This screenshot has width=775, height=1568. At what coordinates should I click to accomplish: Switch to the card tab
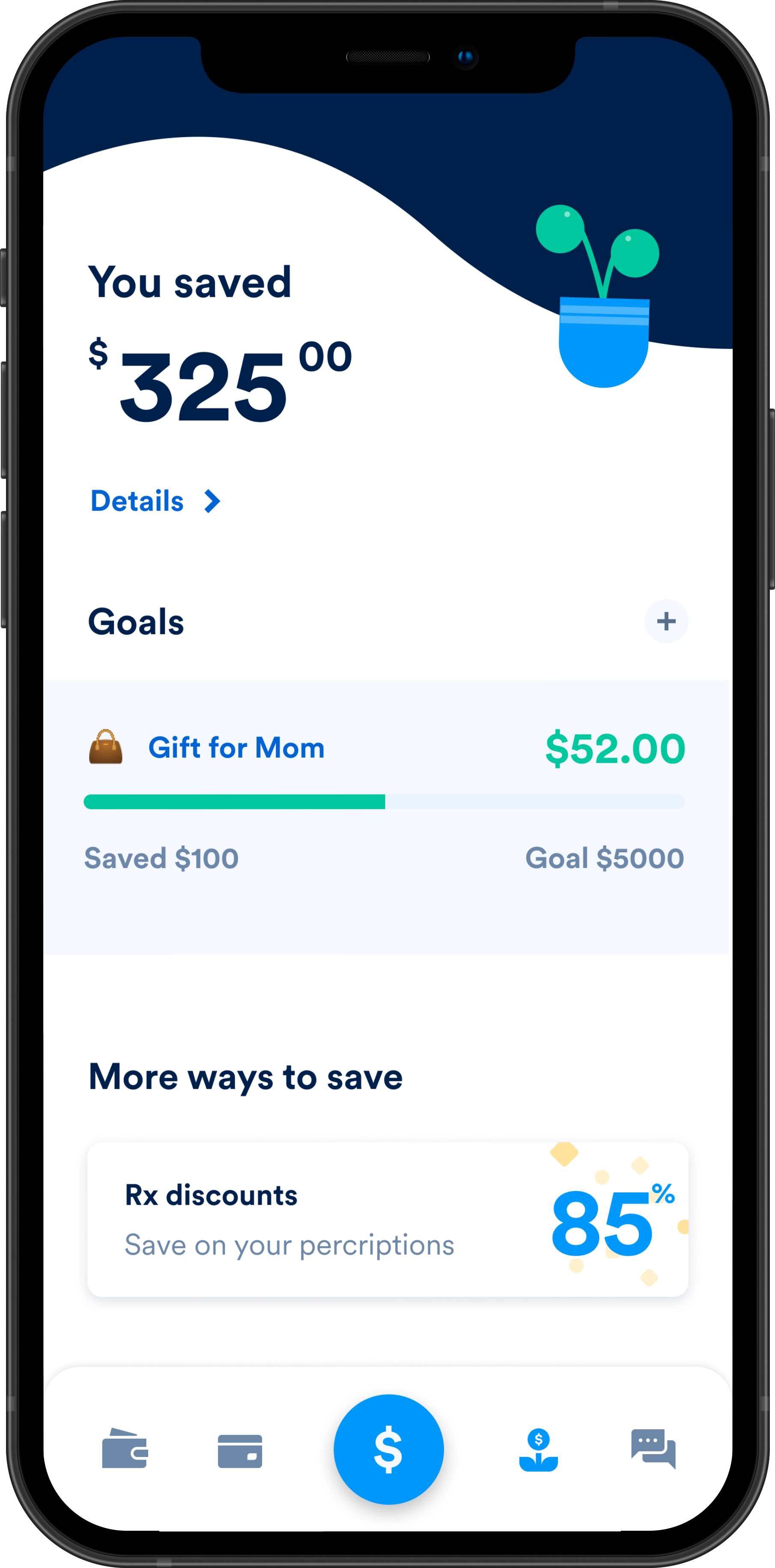click(x=240, y=1451)
